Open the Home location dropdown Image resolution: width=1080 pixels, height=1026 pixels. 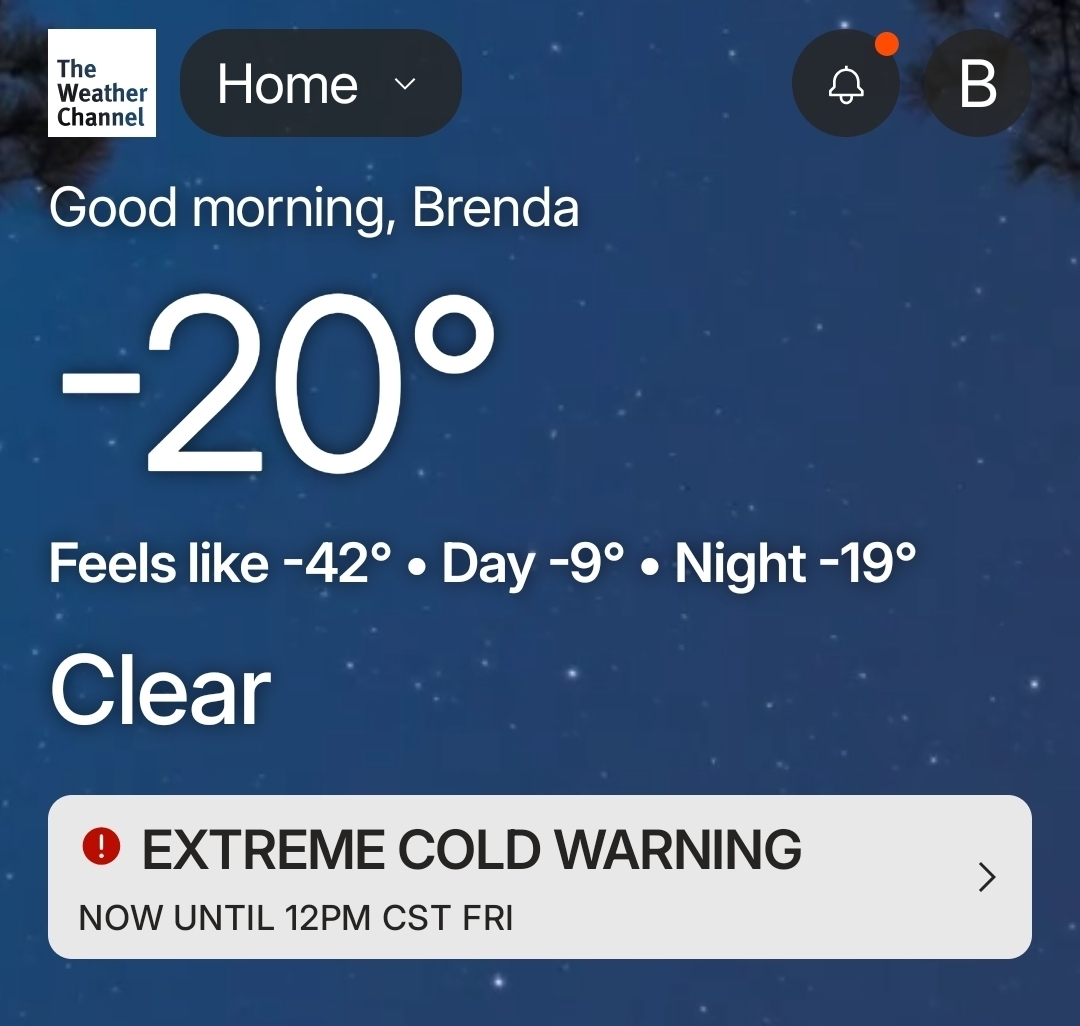click(x=320, y=84)
